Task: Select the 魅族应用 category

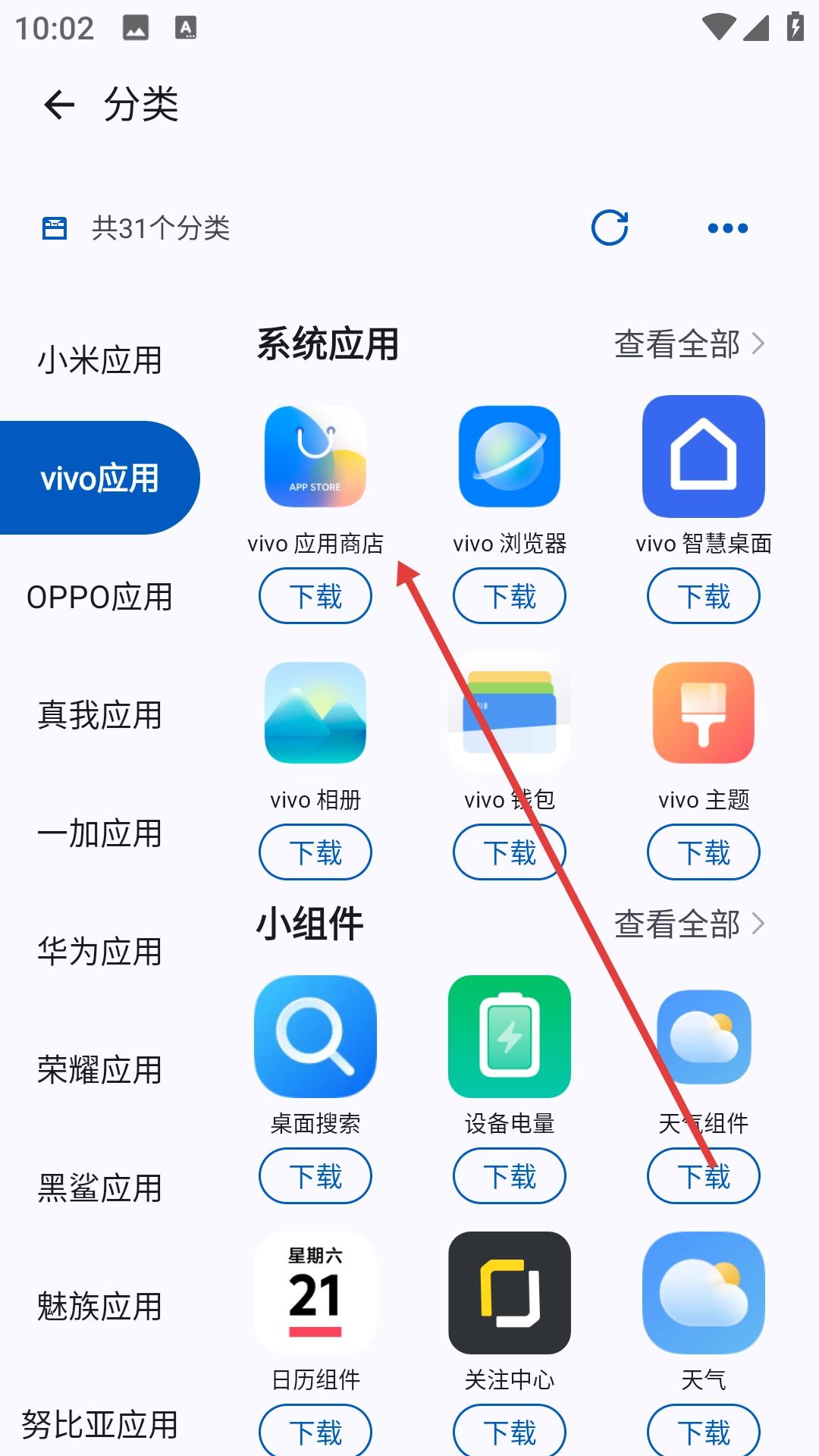Action: (99, 1307)
